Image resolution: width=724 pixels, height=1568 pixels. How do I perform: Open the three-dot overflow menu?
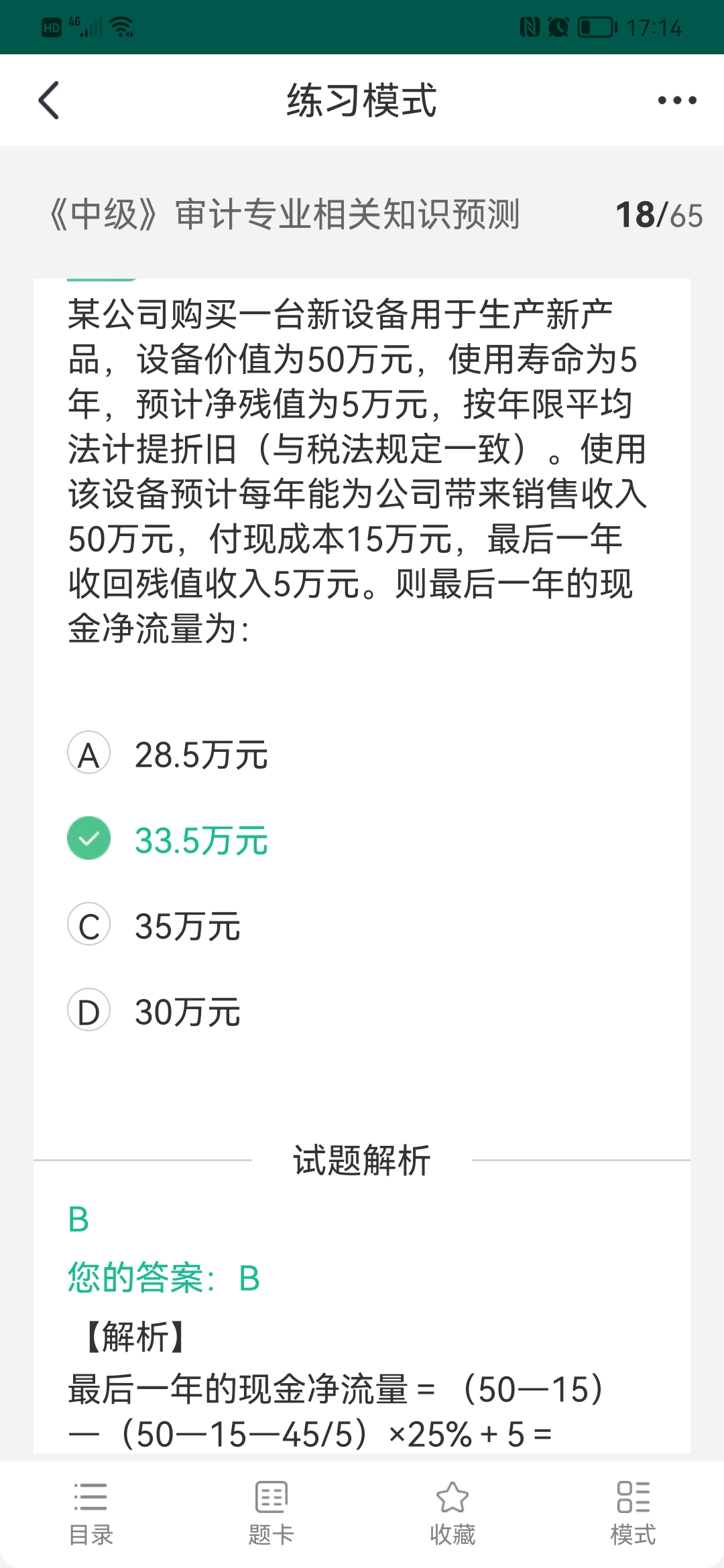(676, 101)
